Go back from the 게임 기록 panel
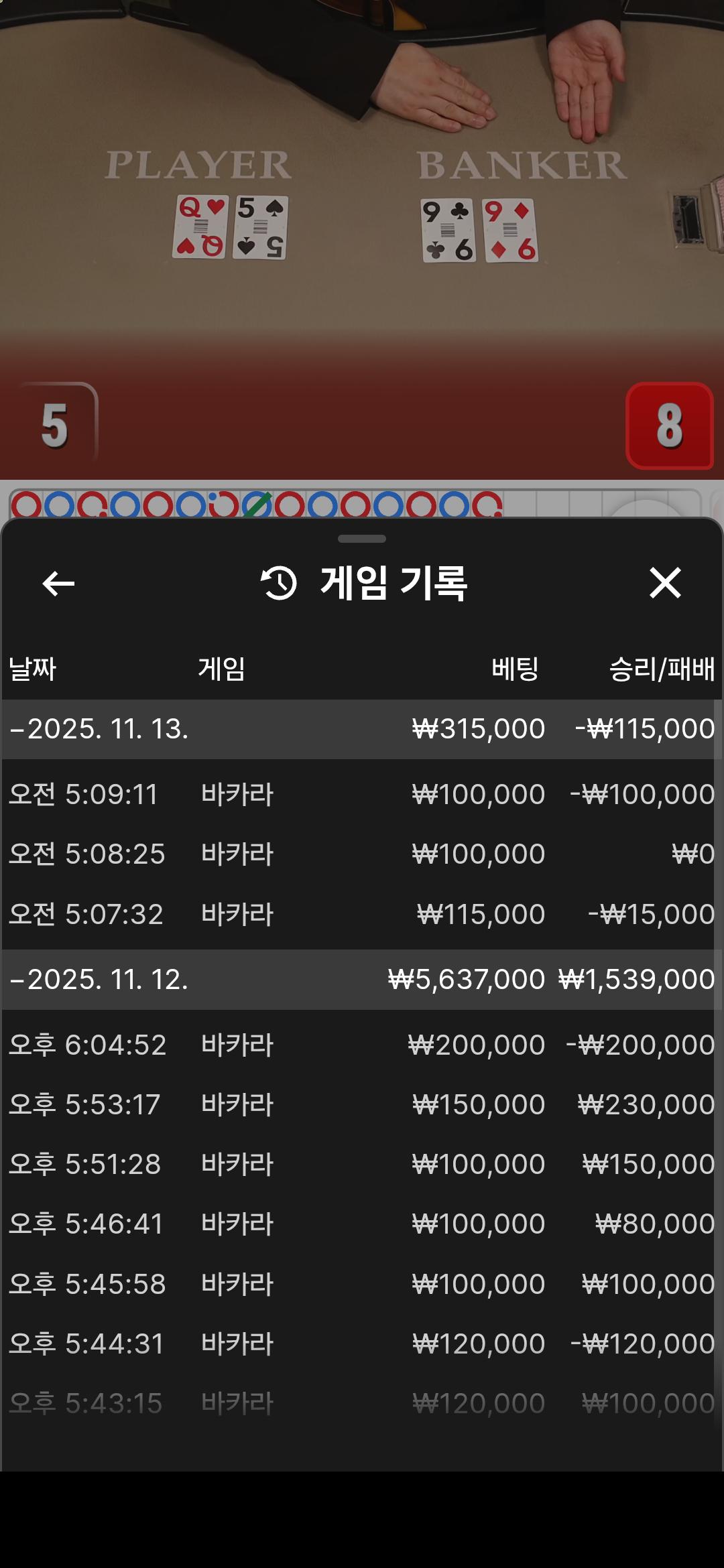Image resolution: width=724 pixels, height=1568 pixels. click(58, 584)
